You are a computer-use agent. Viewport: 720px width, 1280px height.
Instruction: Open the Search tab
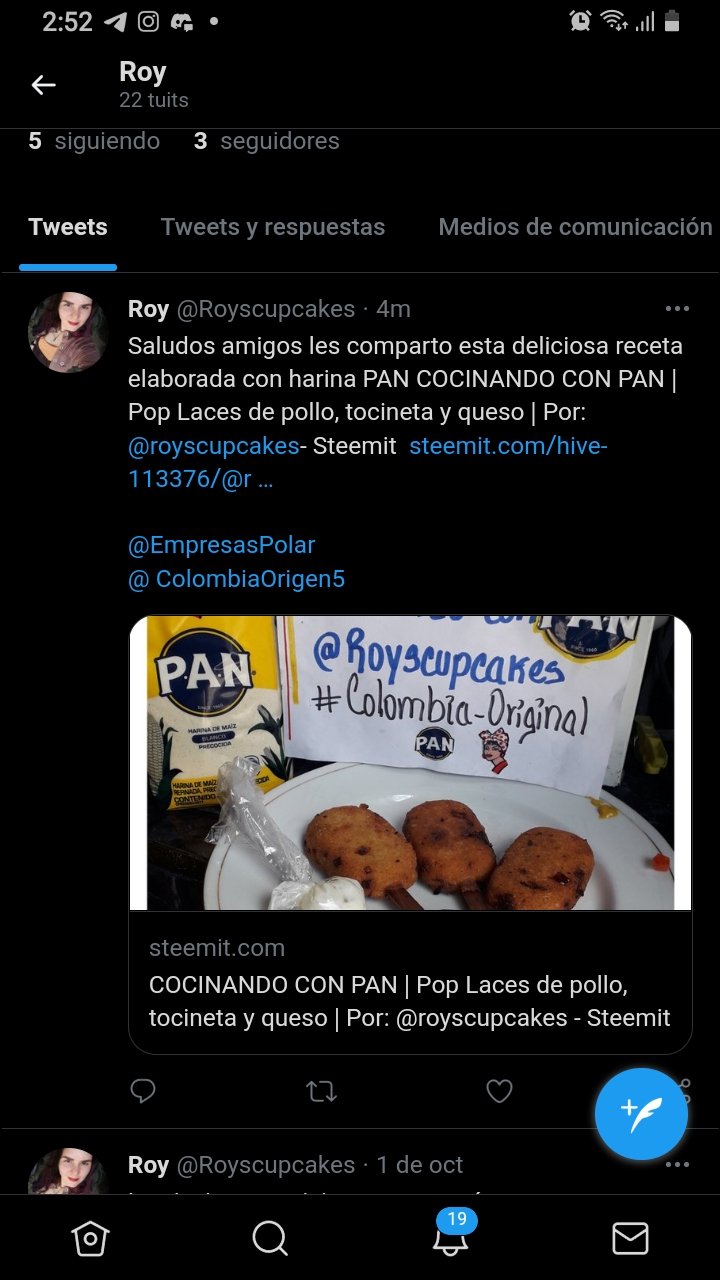coord(270,1239)
